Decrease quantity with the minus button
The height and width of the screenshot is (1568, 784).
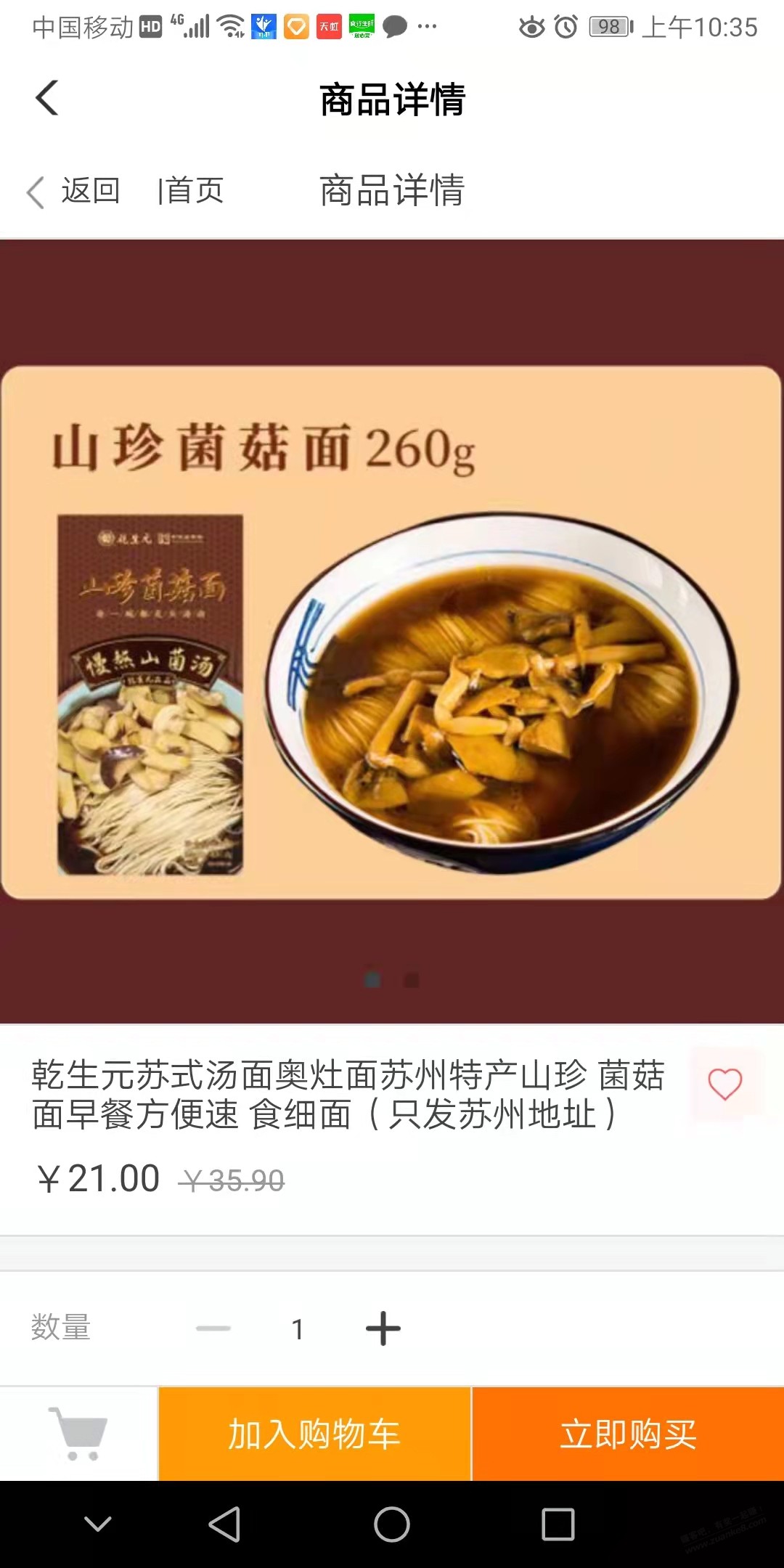(213, 1328)
